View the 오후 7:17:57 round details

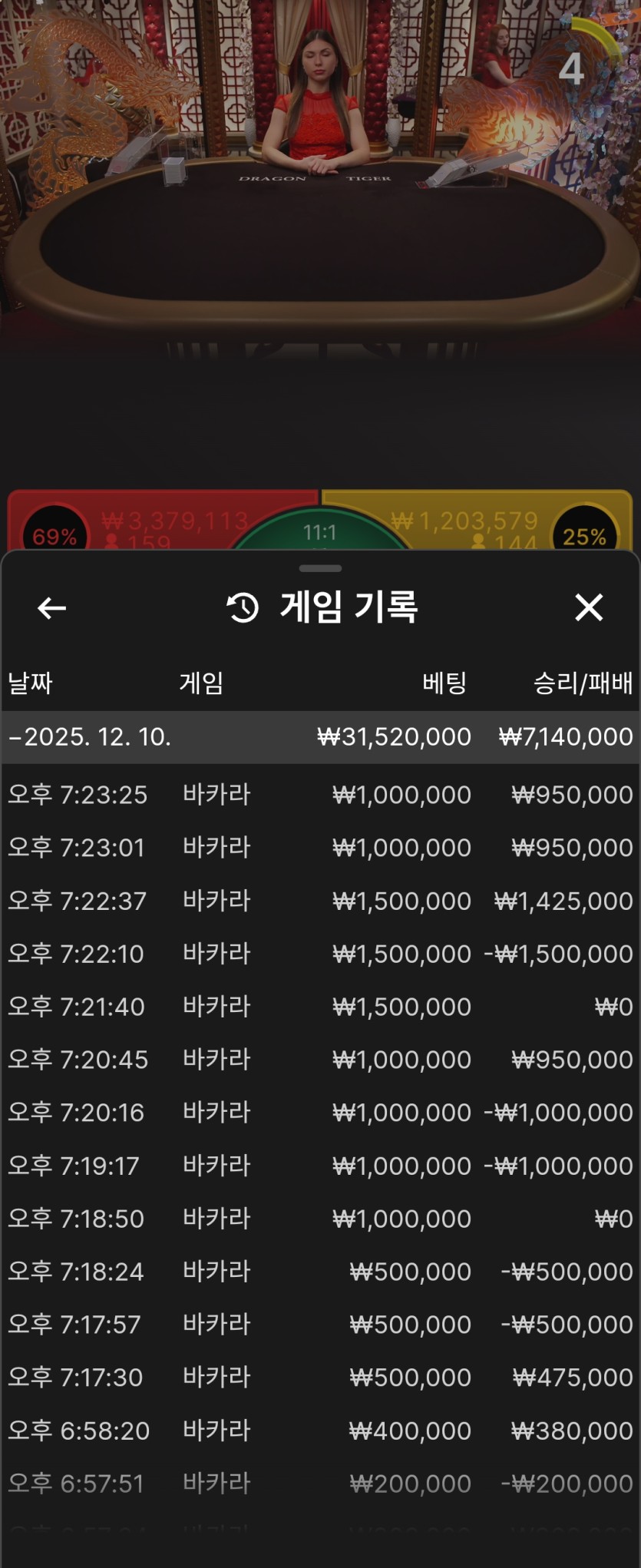tap(320, 1325)
